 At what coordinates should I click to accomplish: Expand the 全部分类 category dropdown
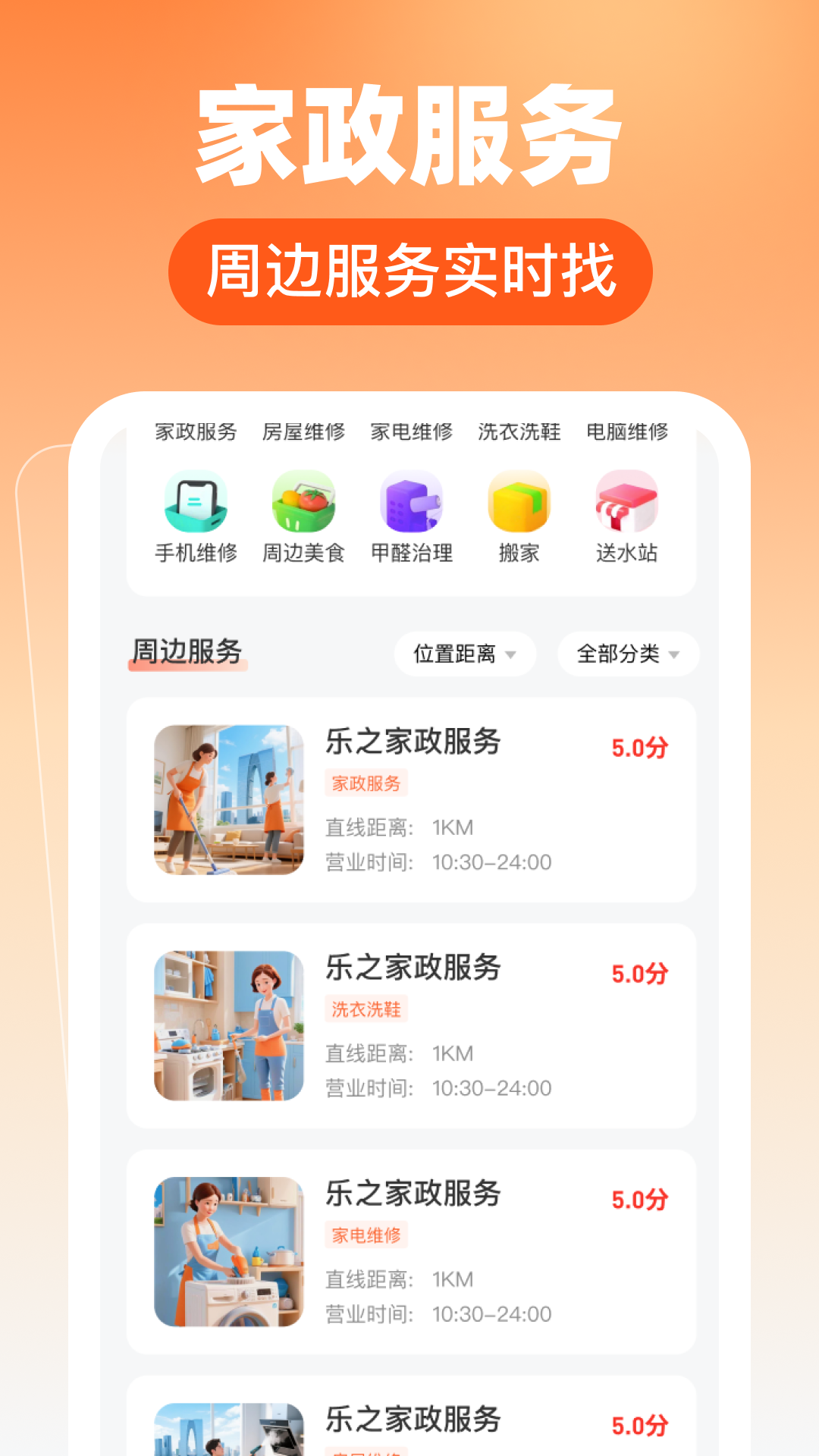tap(626, 653)
